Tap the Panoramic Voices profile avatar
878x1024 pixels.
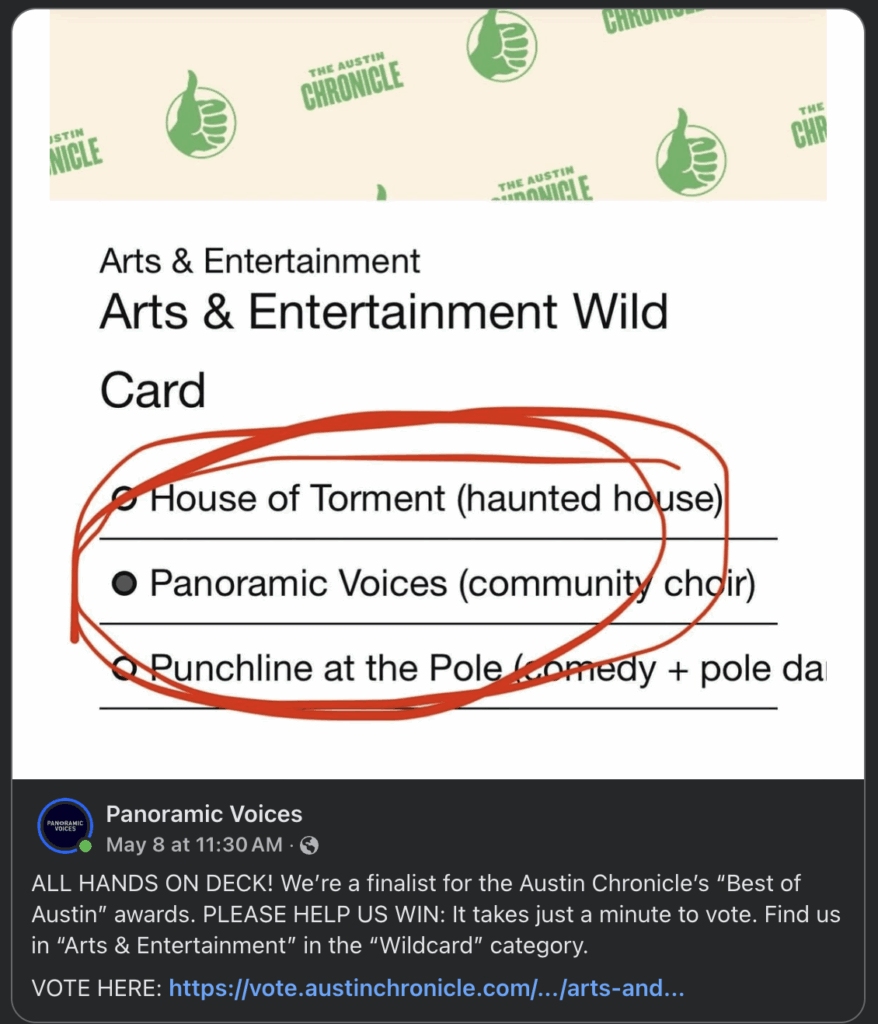pyautogui.click(x=65, y=826)
